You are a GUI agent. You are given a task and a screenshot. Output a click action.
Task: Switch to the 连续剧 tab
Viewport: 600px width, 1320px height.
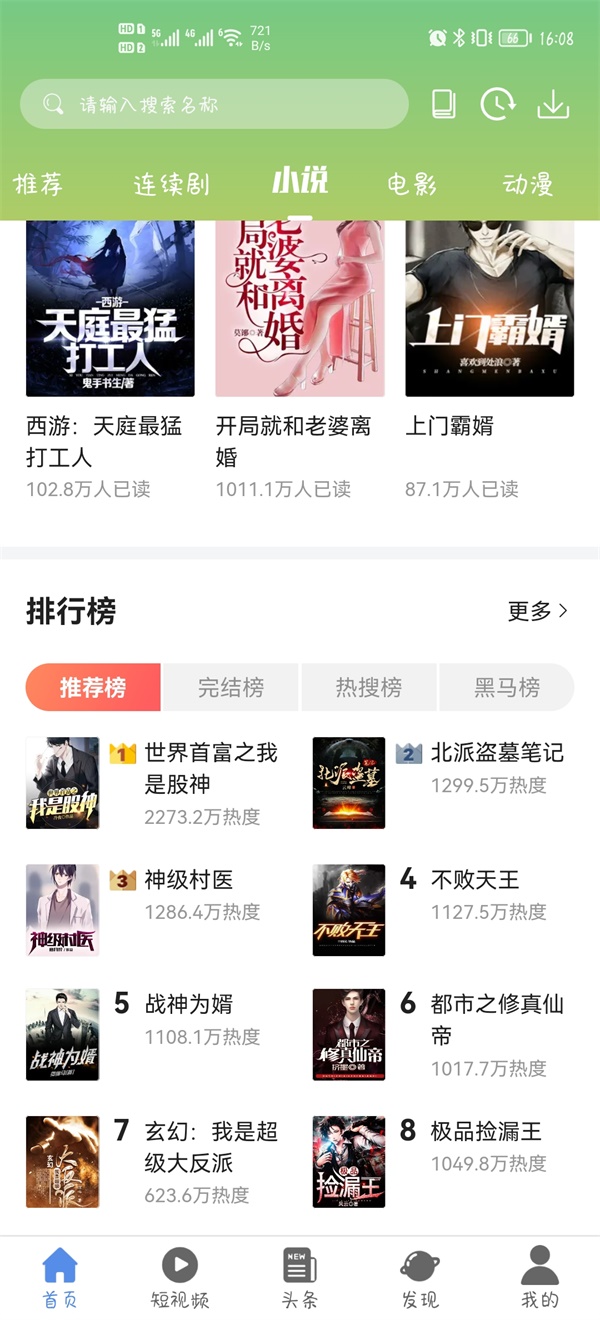click(171, 184)
